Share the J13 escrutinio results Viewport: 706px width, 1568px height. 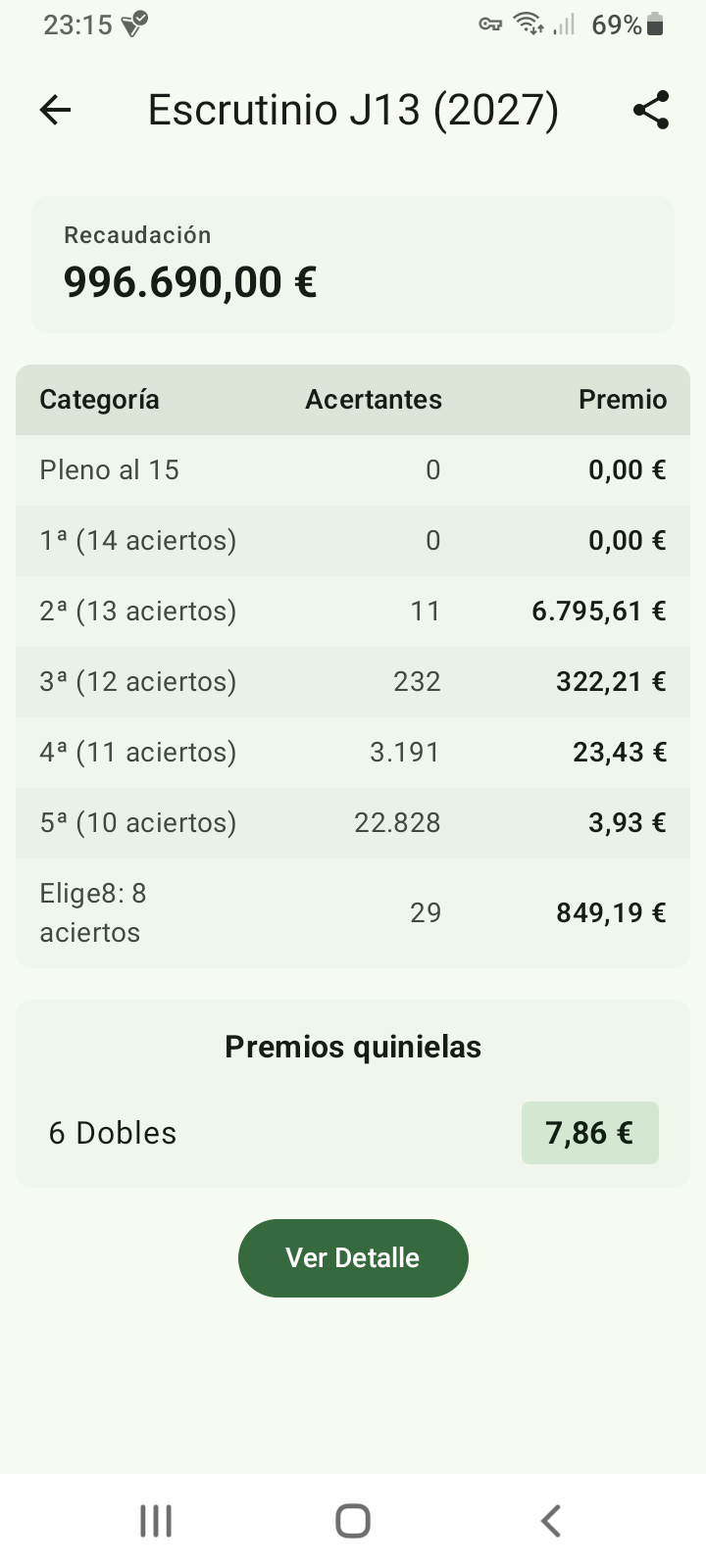point(651,110)
